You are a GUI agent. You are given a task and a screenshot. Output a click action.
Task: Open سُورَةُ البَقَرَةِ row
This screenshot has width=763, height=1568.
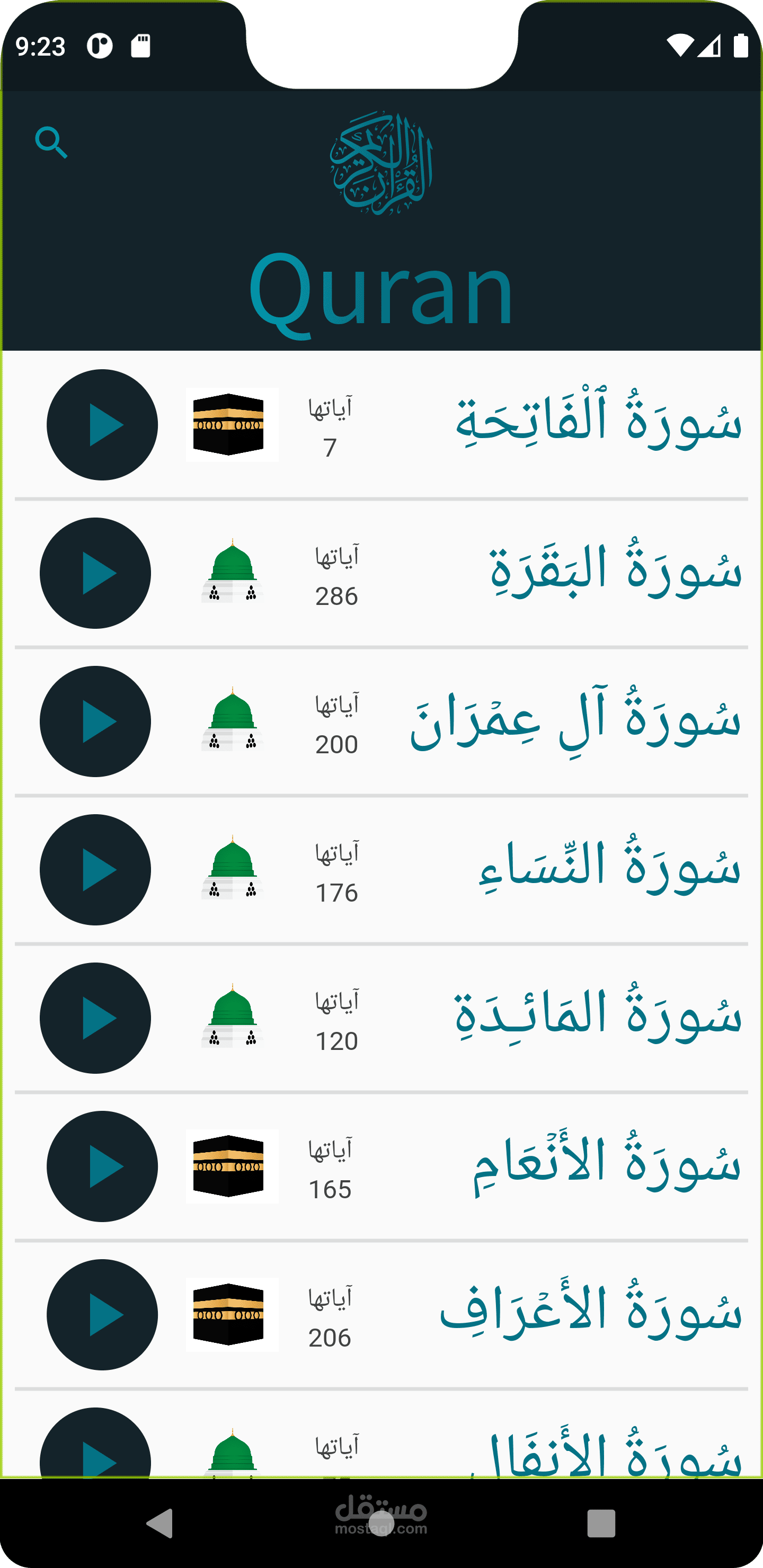615,570
